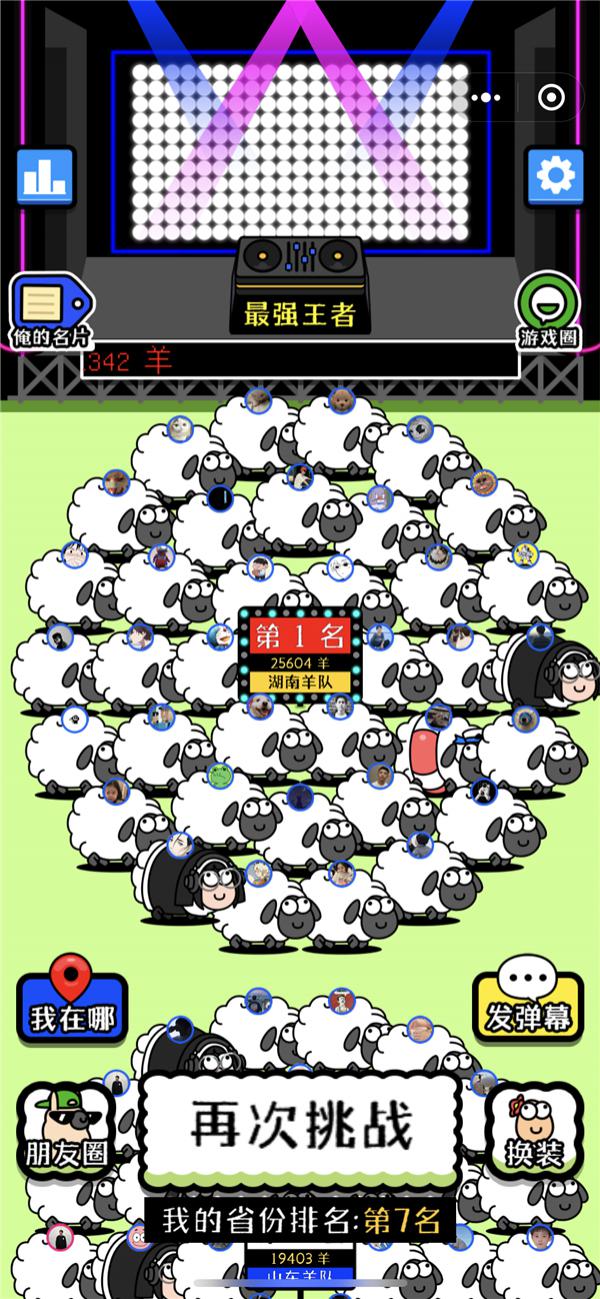This screenshot has height=1299, width=600.
Task: Open 俺的名片 card
Action: 49,310
